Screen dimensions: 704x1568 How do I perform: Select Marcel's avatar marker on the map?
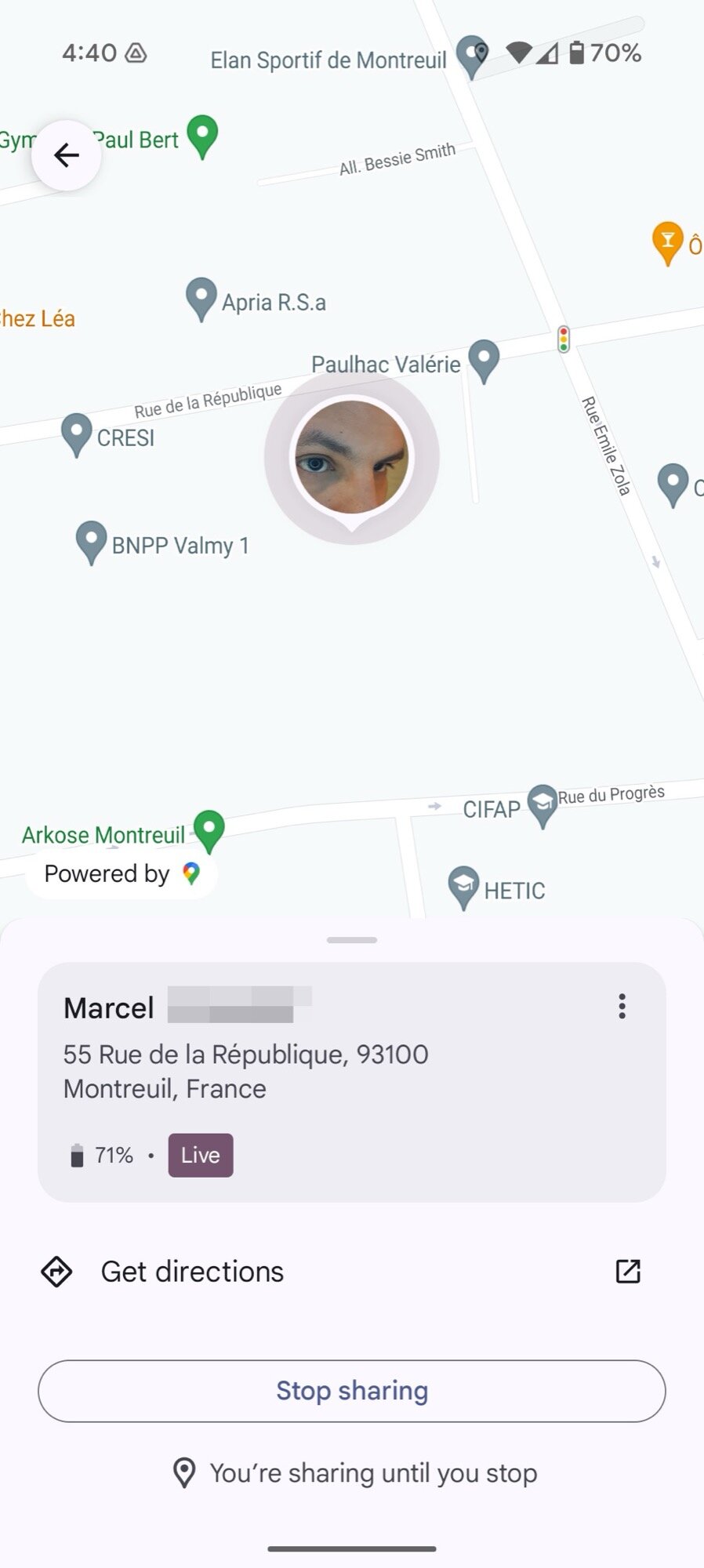(352, 457)
